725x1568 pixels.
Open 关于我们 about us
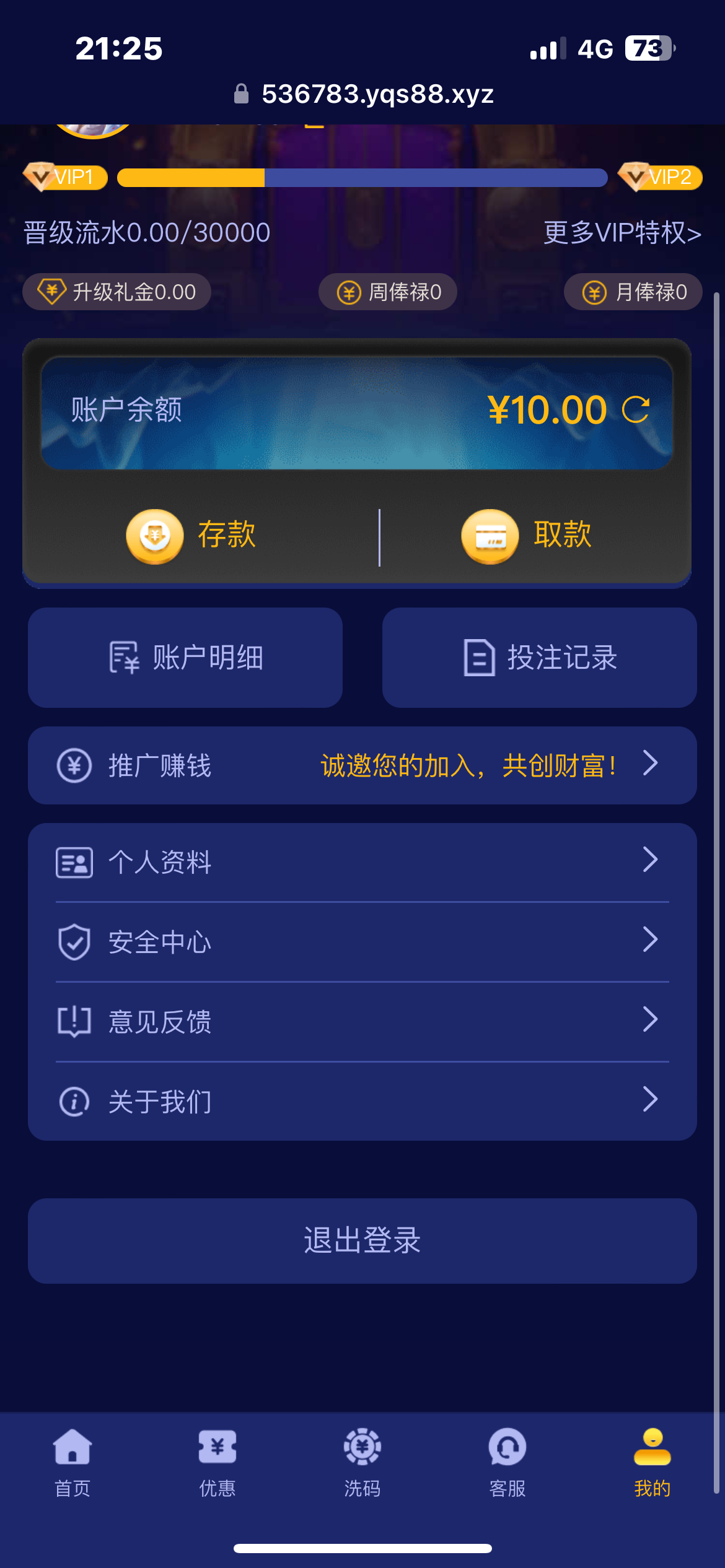pos(362,1102)
